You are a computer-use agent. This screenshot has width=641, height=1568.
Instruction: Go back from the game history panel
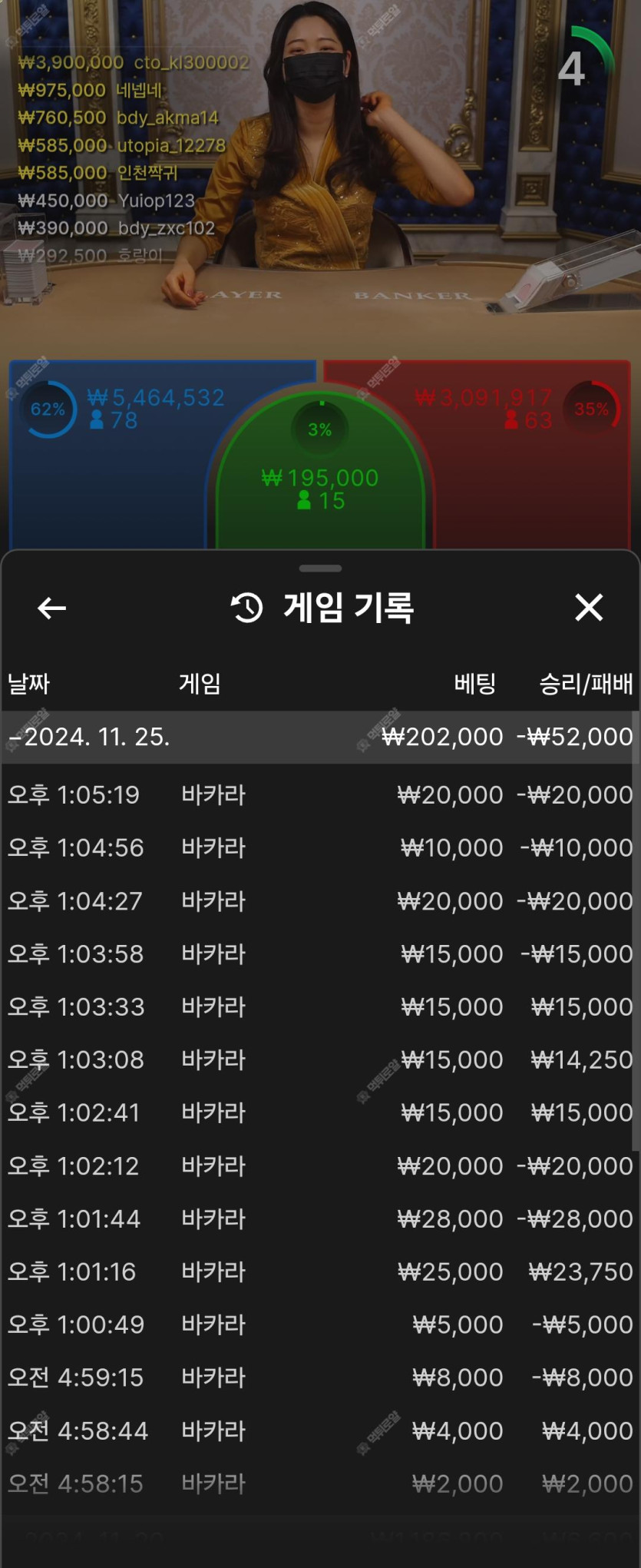click(51, 608)
